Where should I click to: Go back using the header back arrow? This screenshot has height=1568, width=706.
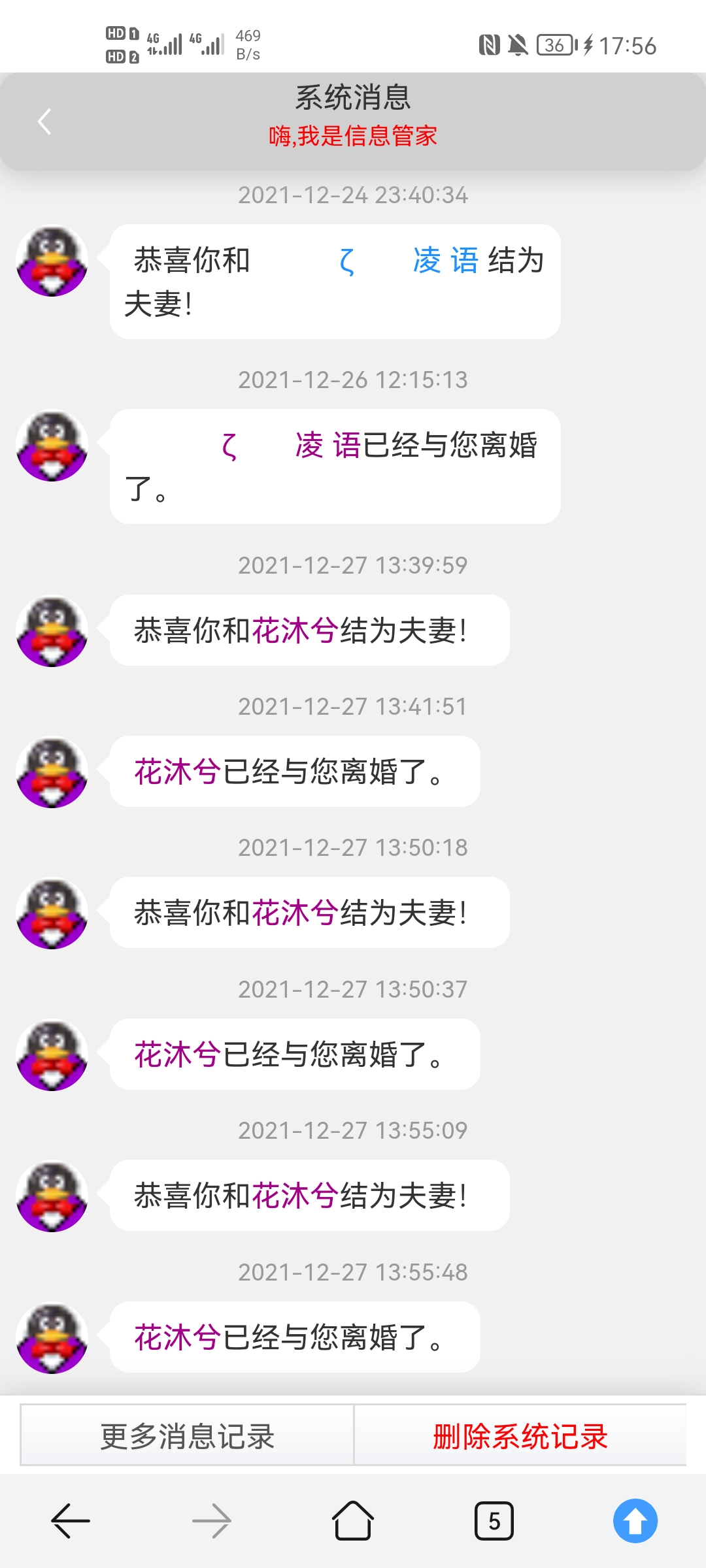[44, 122]
